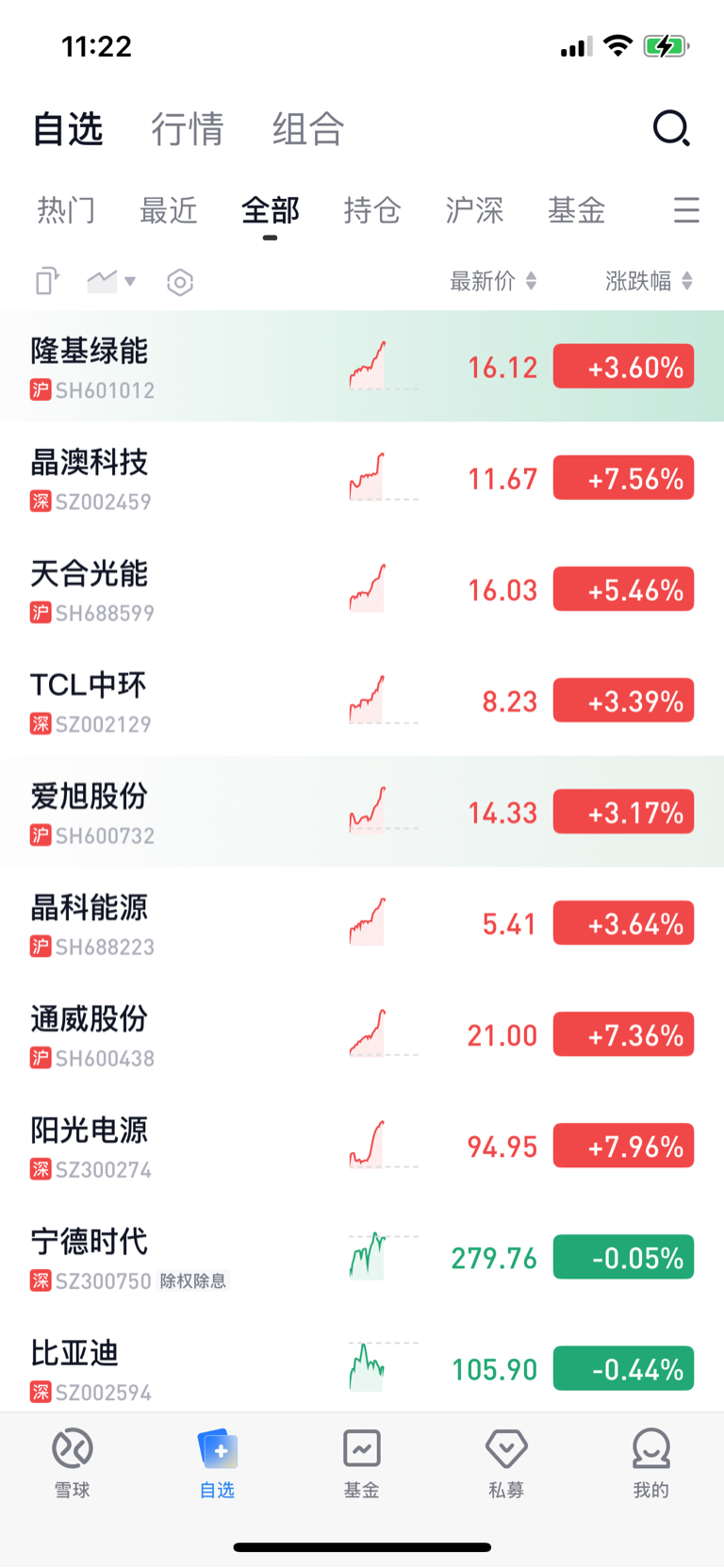
Task: Go to the 雪球 home tab
Action: (x=73, y=1463)
